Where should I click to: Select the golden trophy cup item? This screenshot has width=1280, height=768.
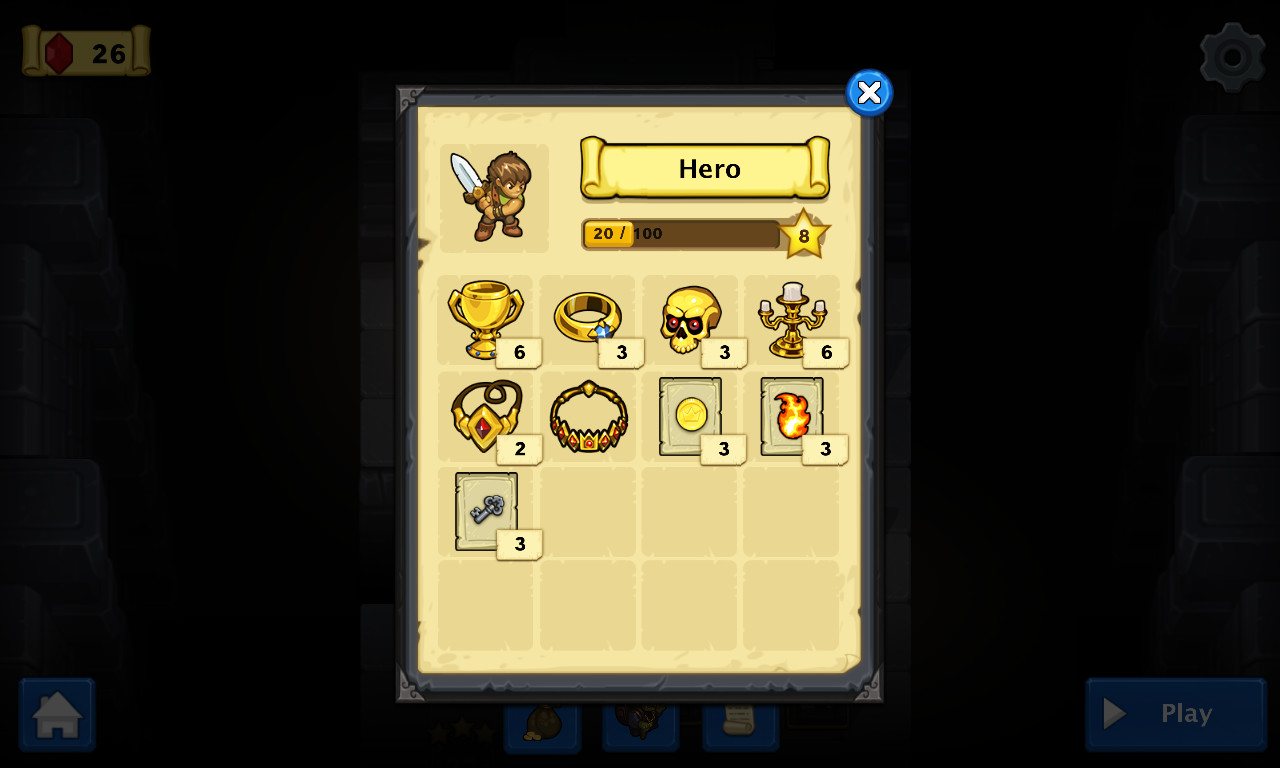pyautogui.click(x=485, y=319)
